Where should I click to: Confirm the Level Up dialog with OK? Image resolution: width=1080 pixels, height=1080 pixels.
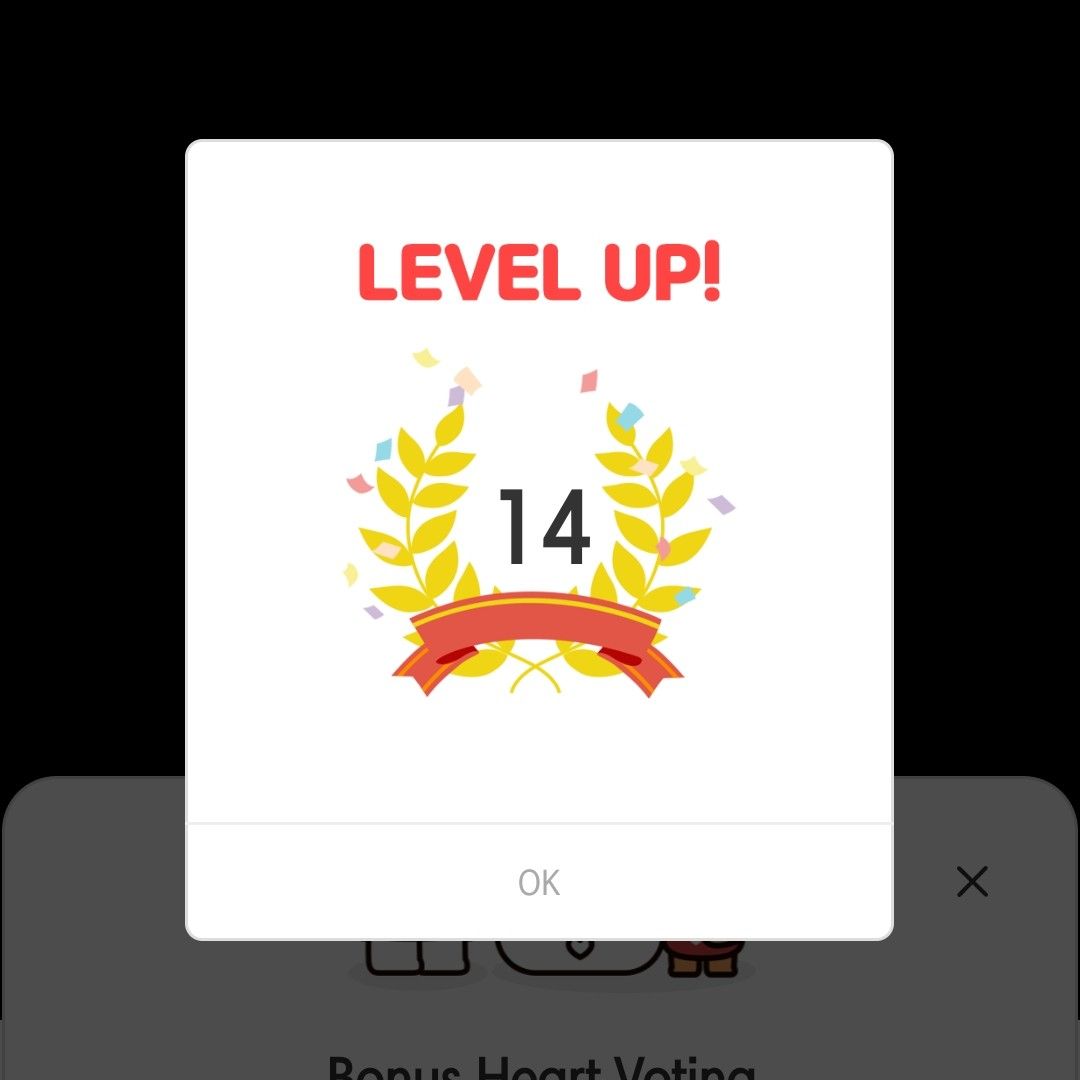coord(539,882)
